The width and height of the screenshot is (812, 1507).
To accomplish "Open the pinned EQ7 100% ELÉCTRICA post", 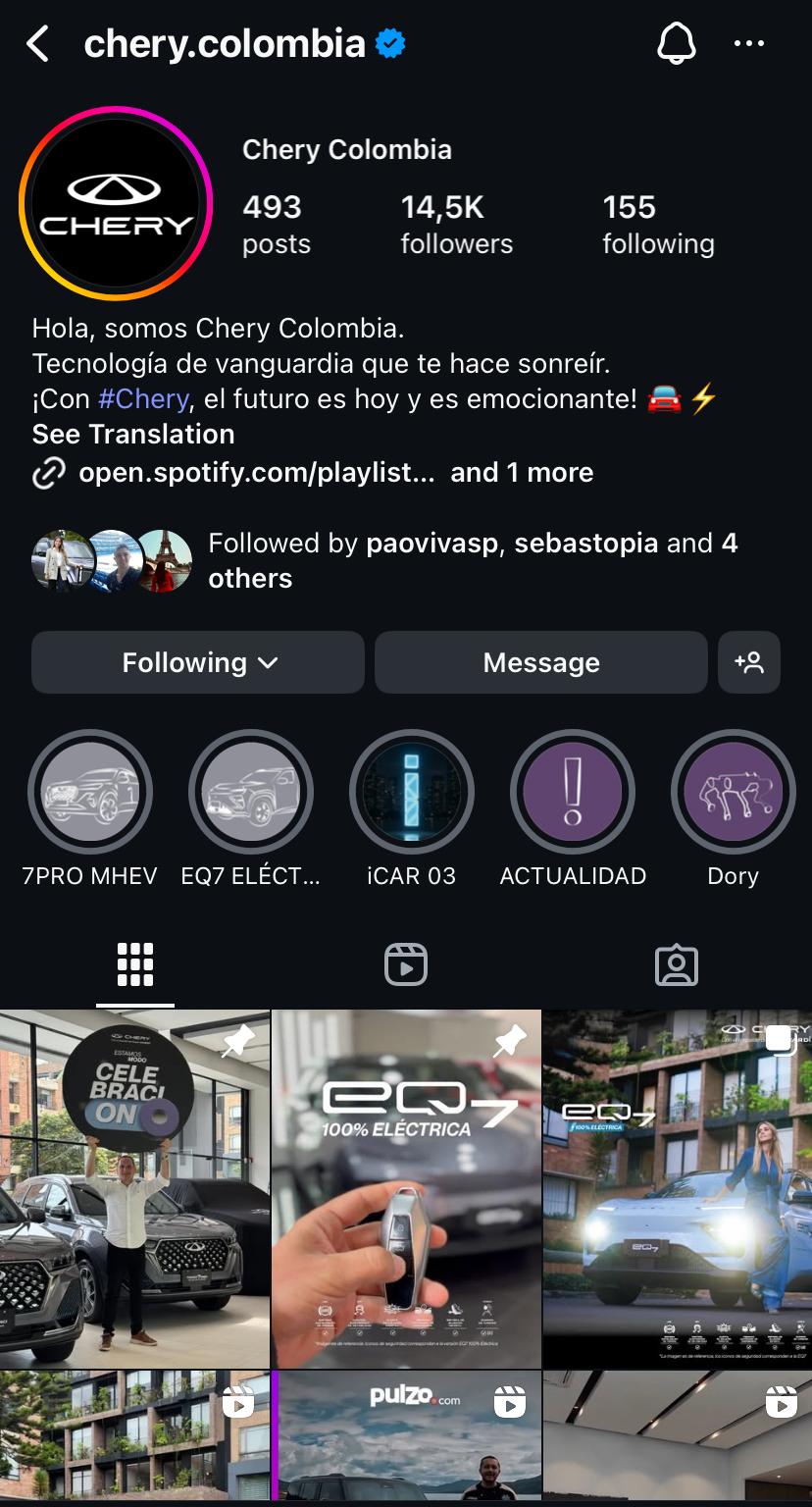I will 406,1188.
